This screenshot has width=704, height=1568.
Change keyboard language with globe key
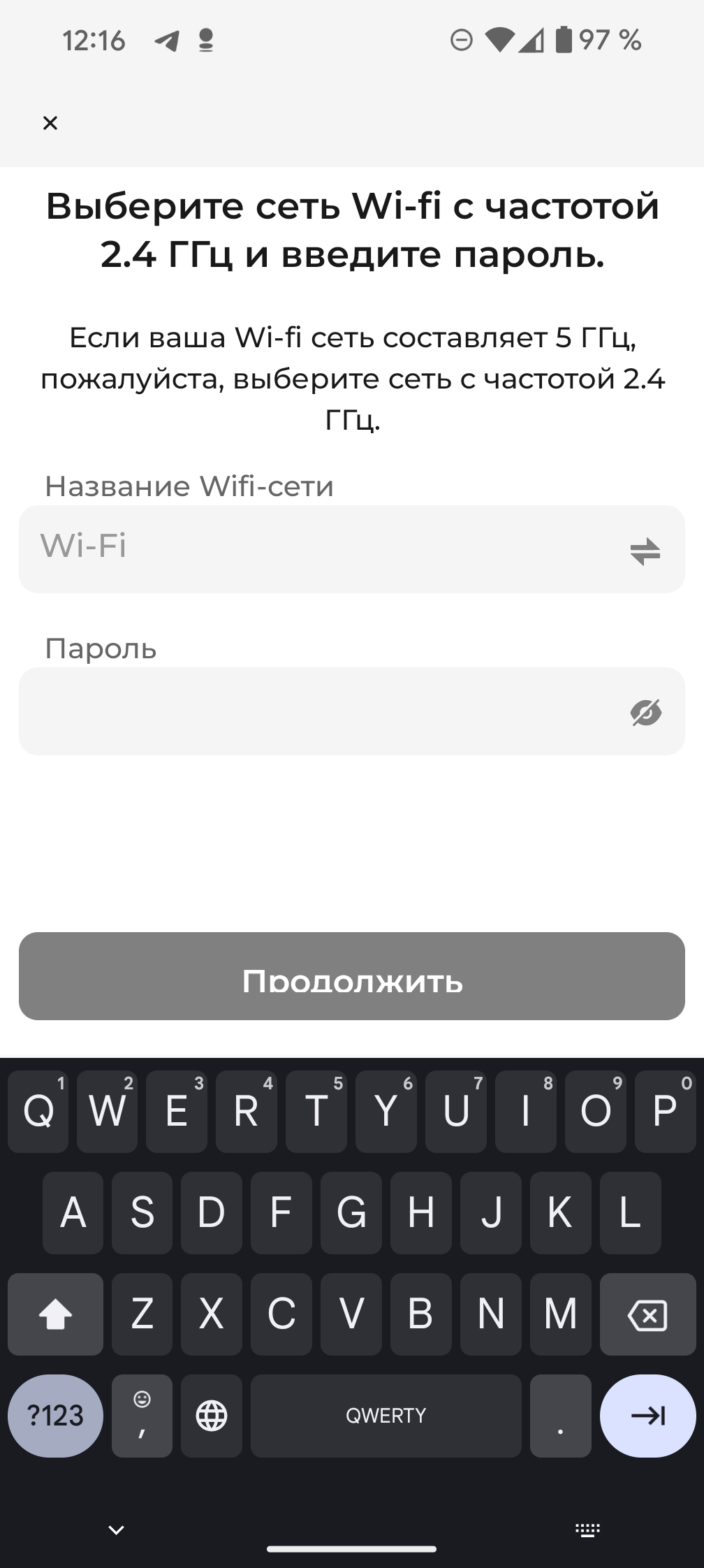[x=212, y=1416]
